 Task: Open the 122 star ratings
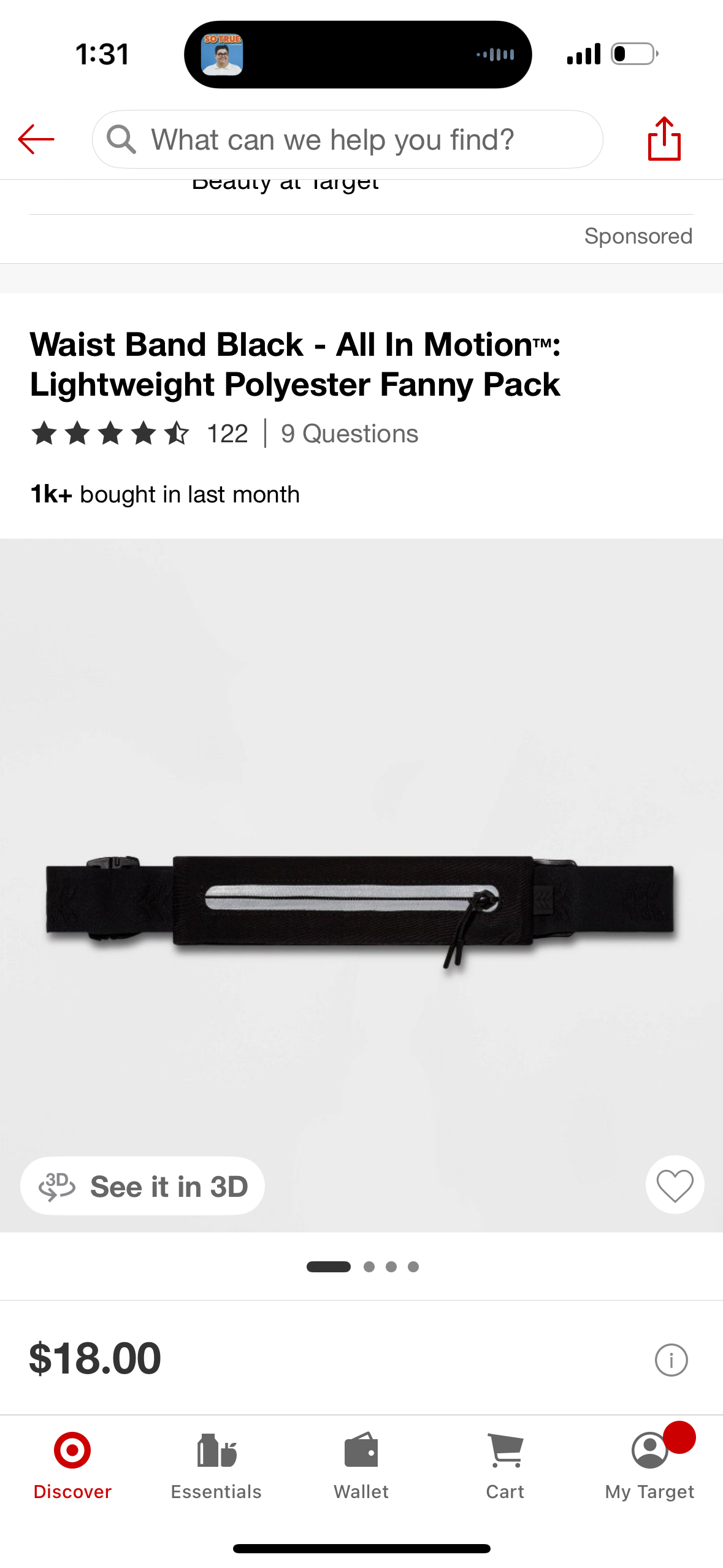click(x=139, y=434)
